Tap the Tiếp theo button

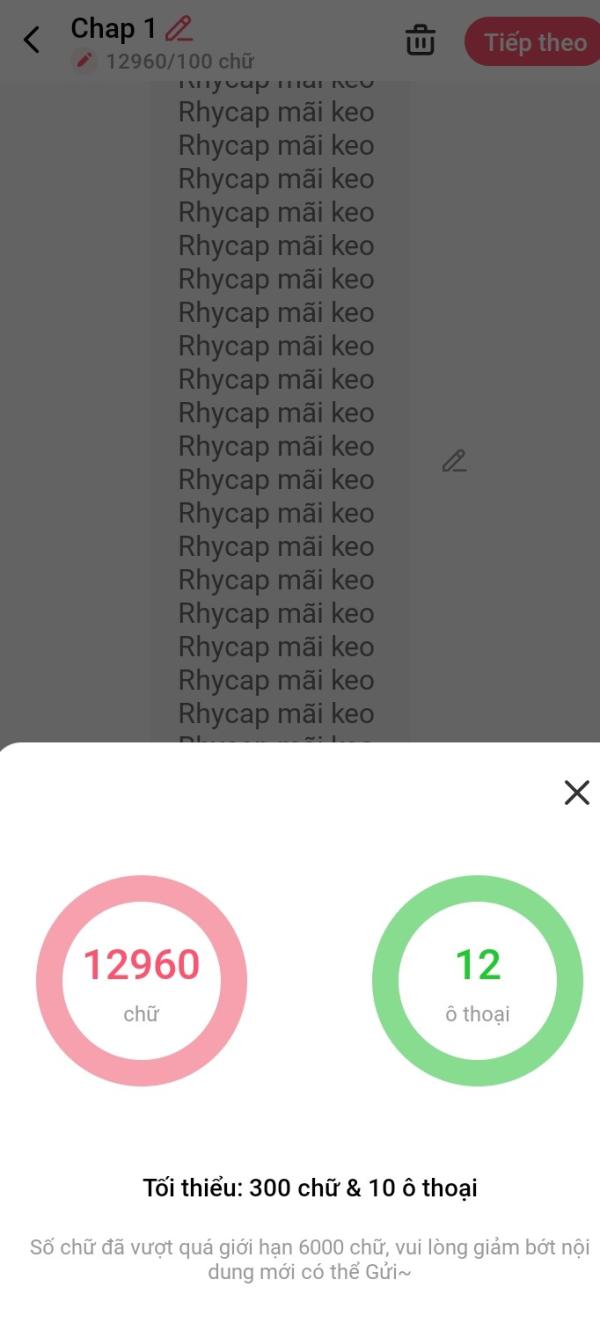tap(534, 42)
